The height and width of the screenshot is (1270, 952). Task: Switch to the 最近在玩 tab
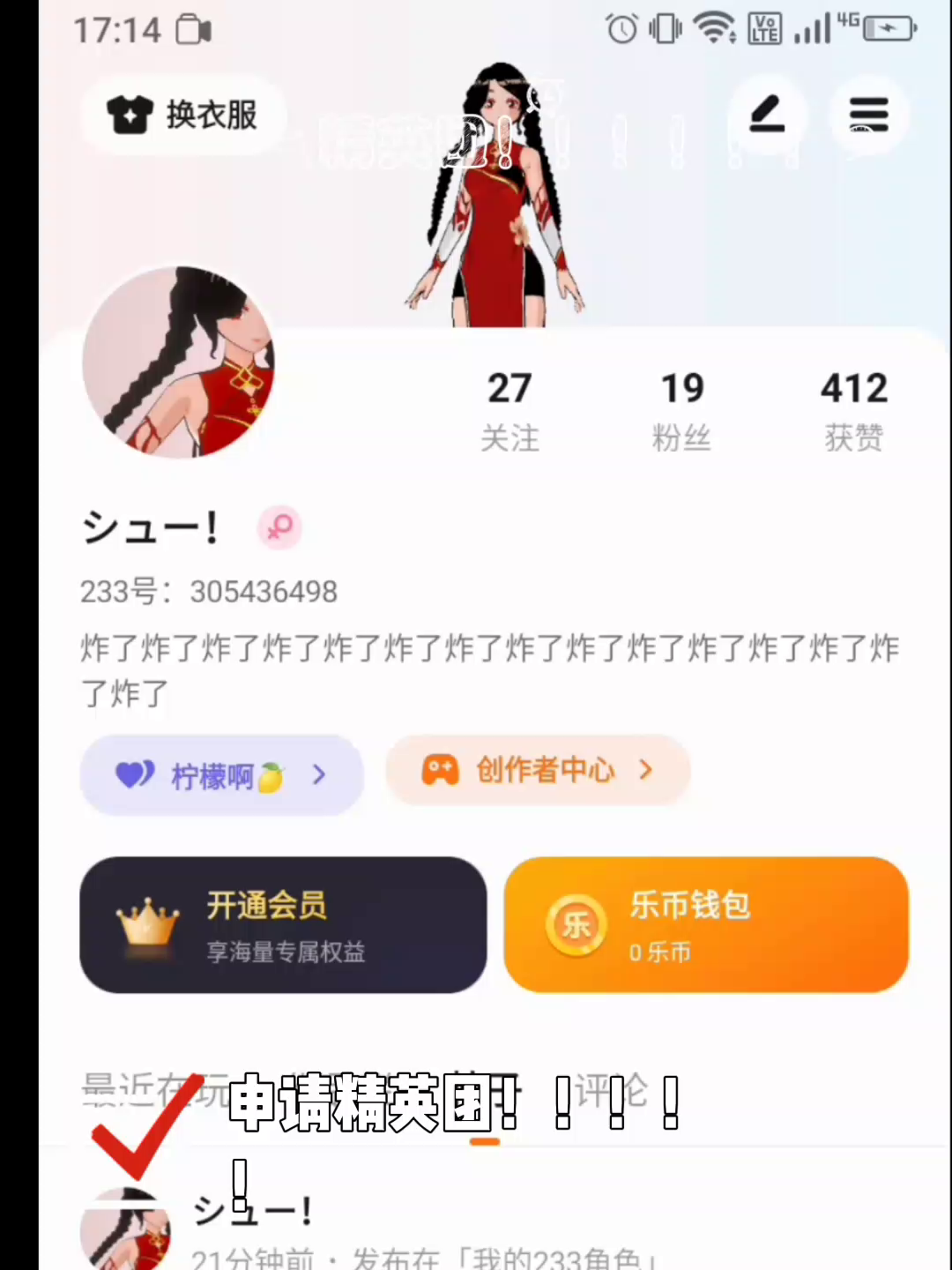tap(154, 1092)
